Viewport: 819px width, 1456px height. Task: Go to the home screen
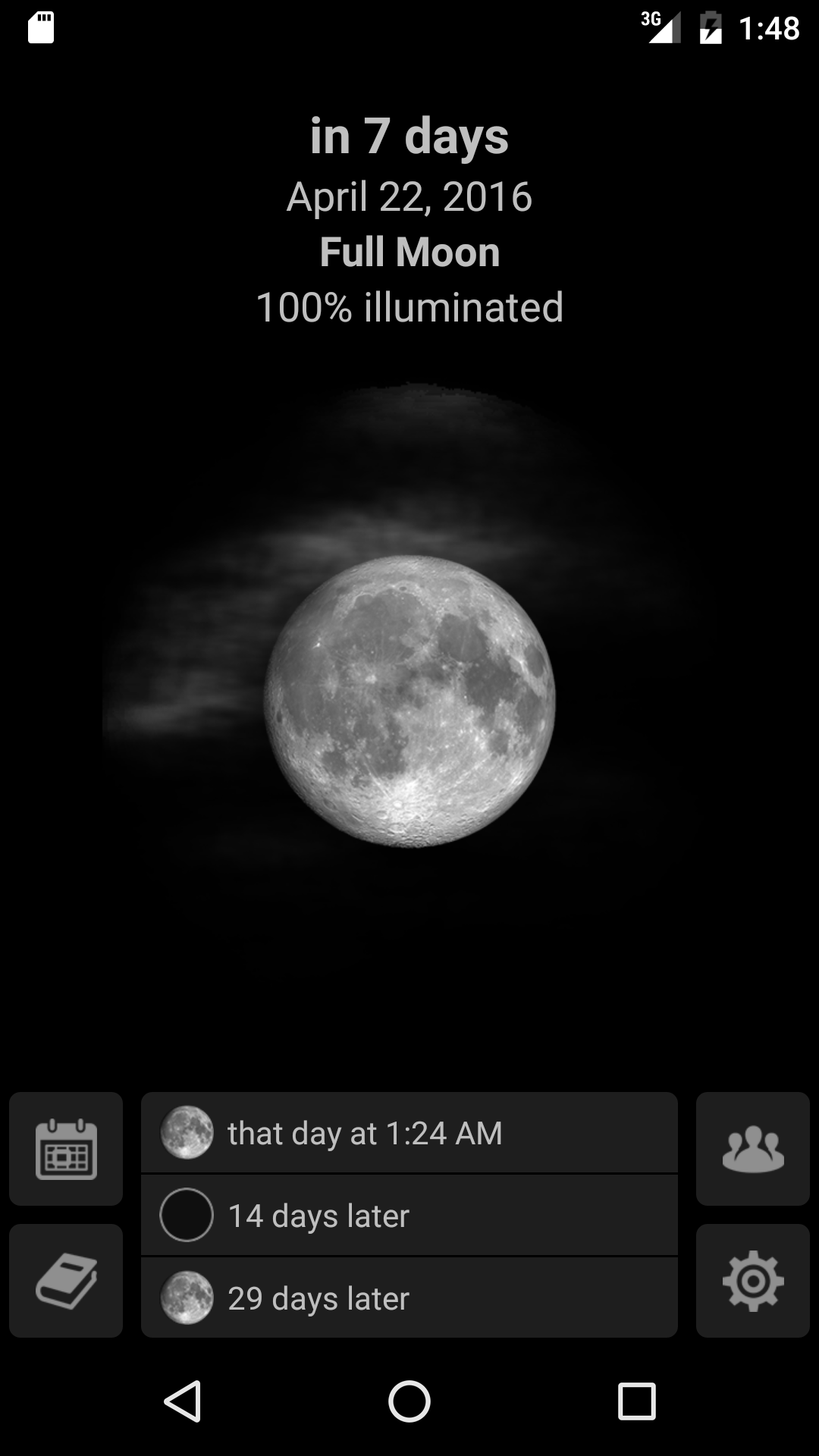(x=409, y=1401)
